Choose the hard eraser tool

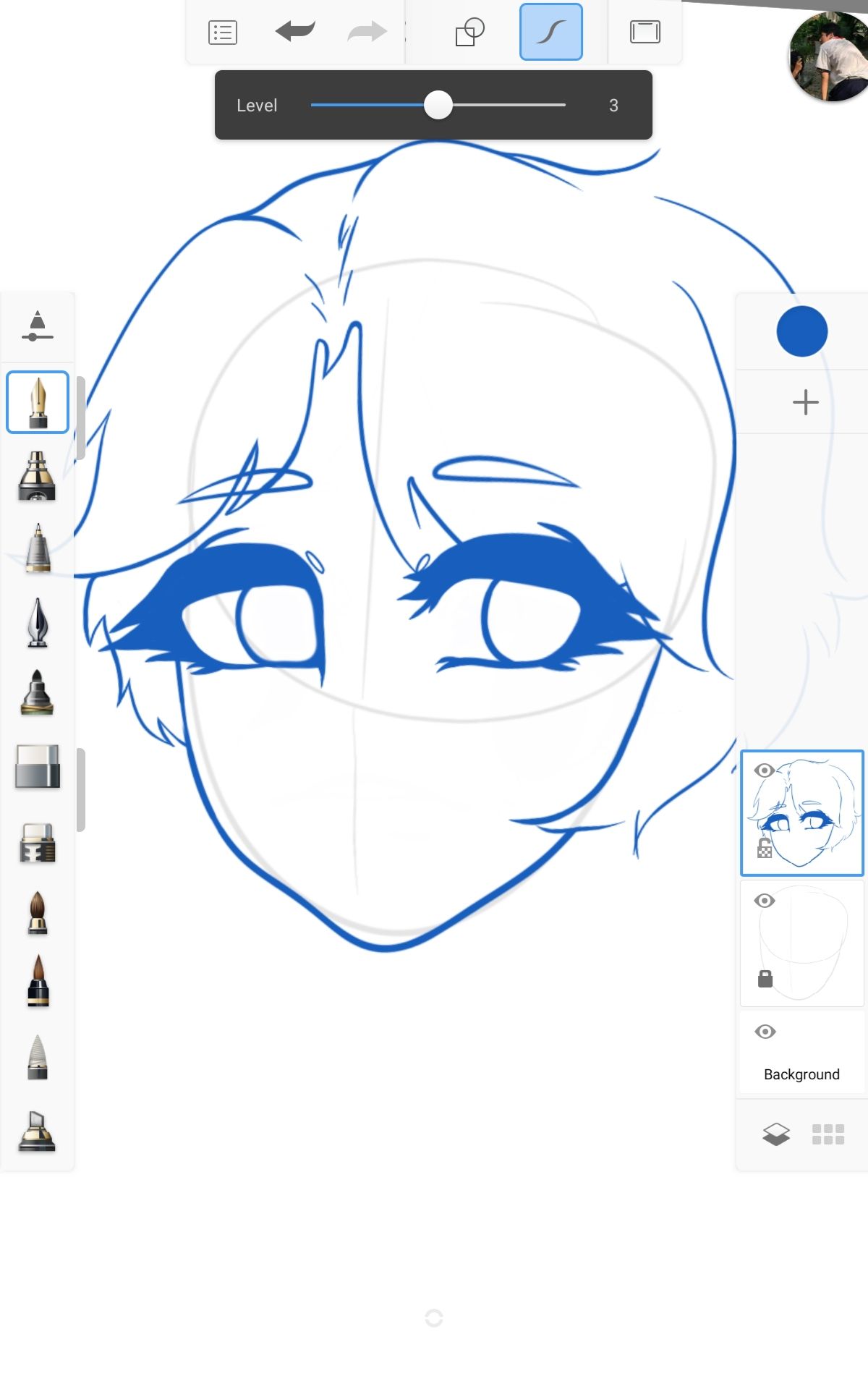tap(38, 767)
